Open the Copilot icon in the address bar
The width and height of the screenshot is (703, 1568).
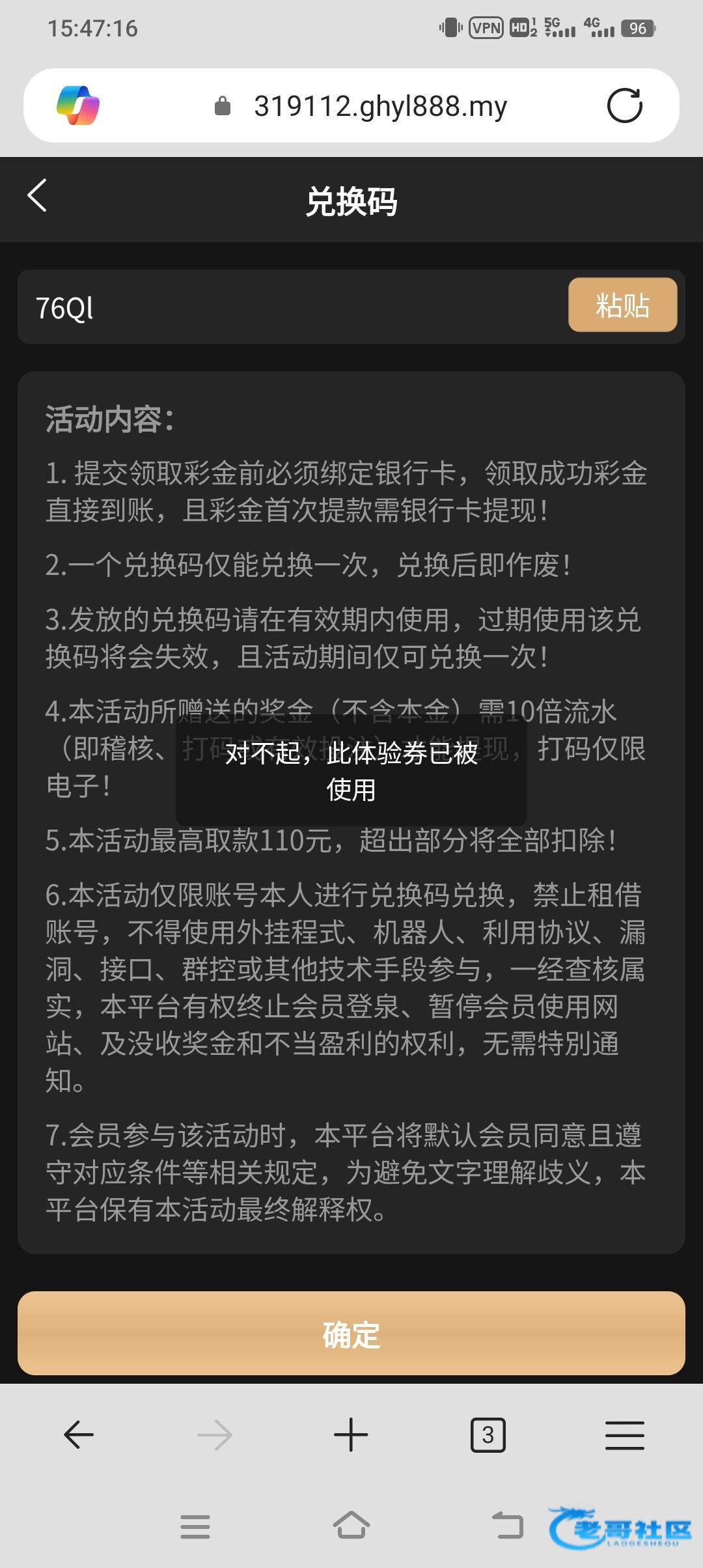pyautogui.click(x=78, y=105)
